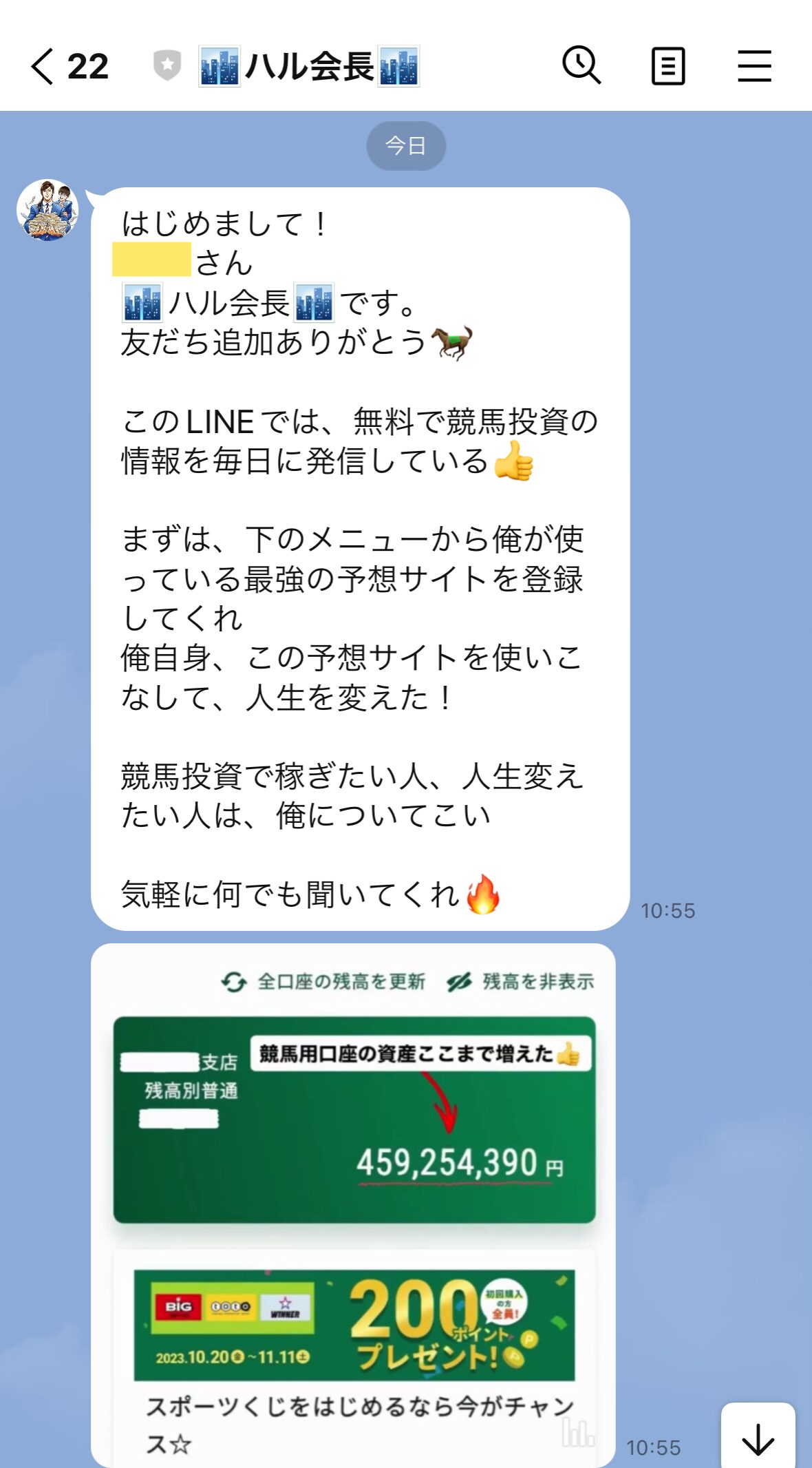Open the notes icon in the header
The height and width of the screenshot is (1468, 812).
pyautogui.click(x=667, y=66)
